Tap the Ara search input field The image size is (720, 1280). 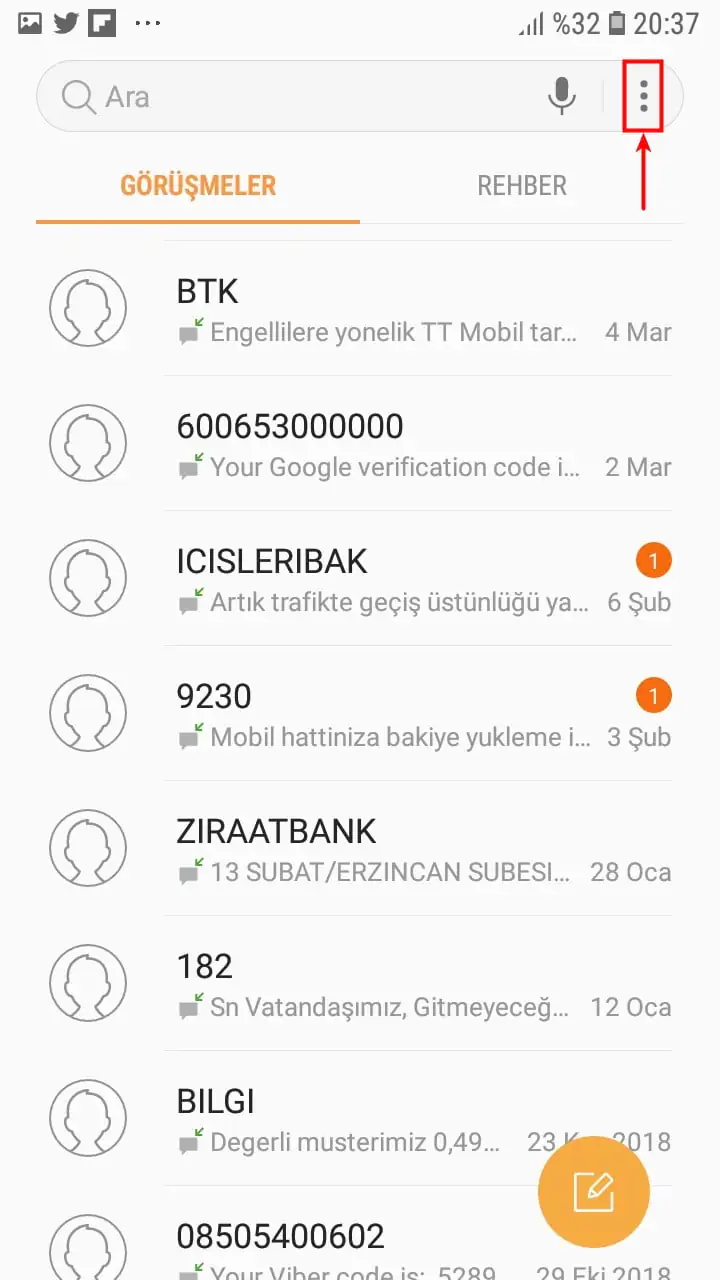tap(250, 96)
